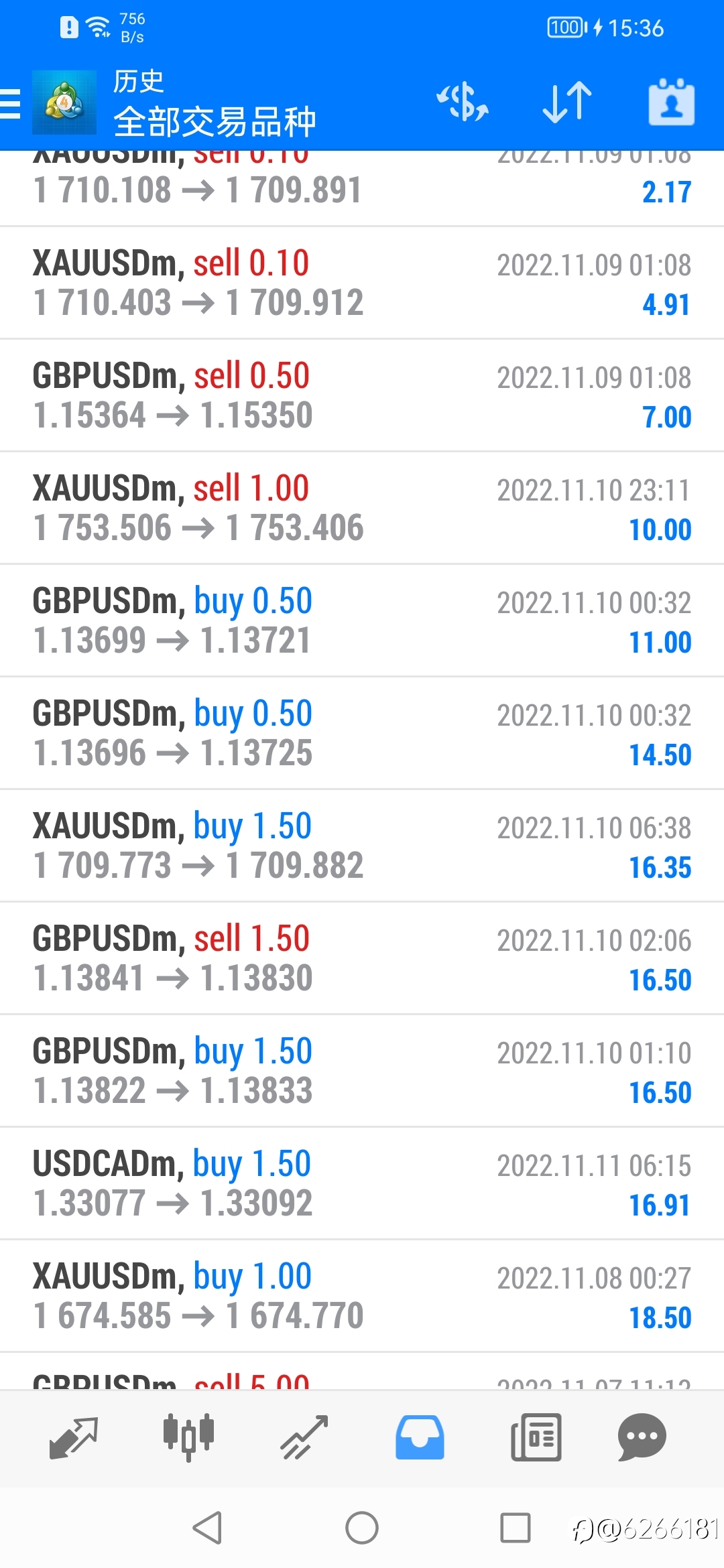Open the News tab
The height and width of the screenshot is (1568, 724).
(x=536, y=1437)
